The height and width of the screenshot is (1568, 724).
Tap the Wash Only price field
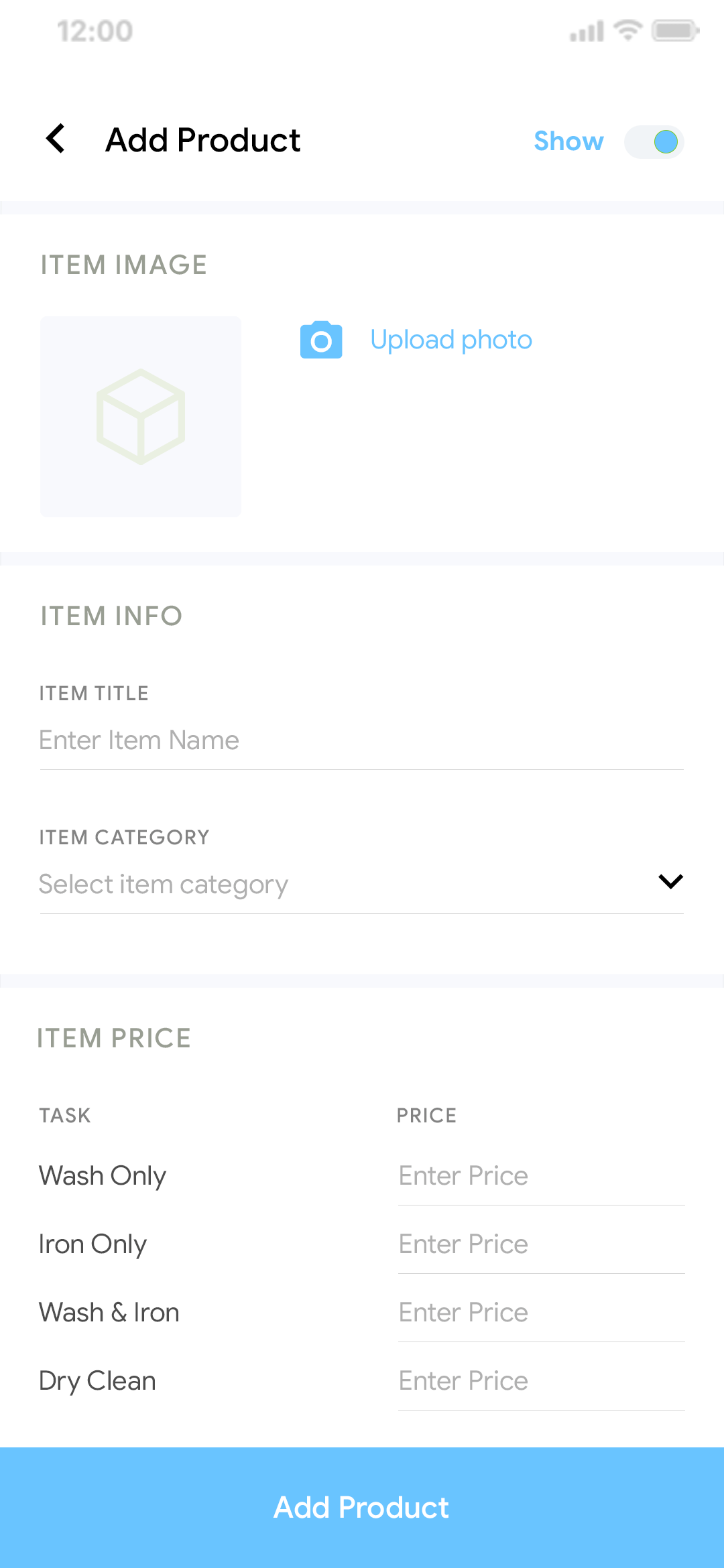(x=536, y=1176)
